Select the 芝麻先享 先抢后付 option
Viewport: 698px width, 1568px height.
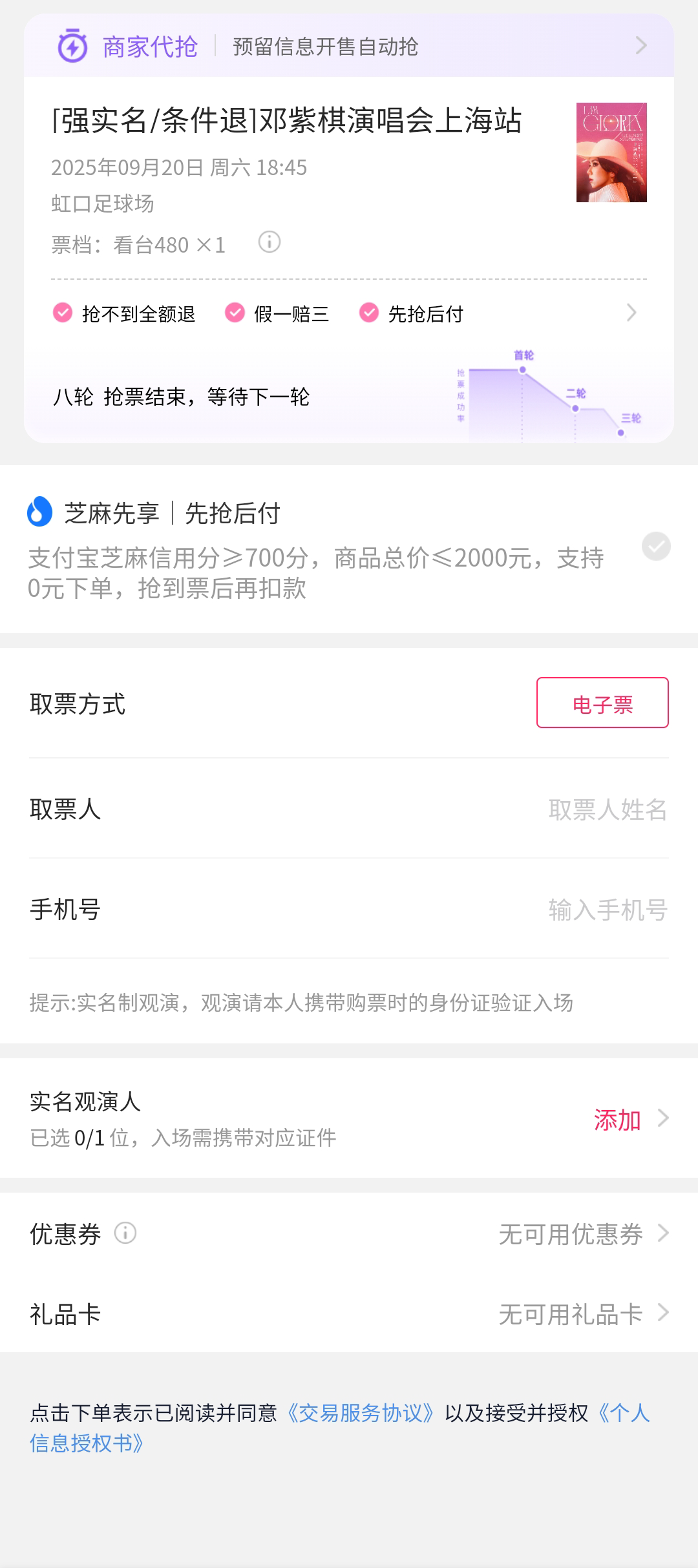pyautogui.click(x=655, y=547)
